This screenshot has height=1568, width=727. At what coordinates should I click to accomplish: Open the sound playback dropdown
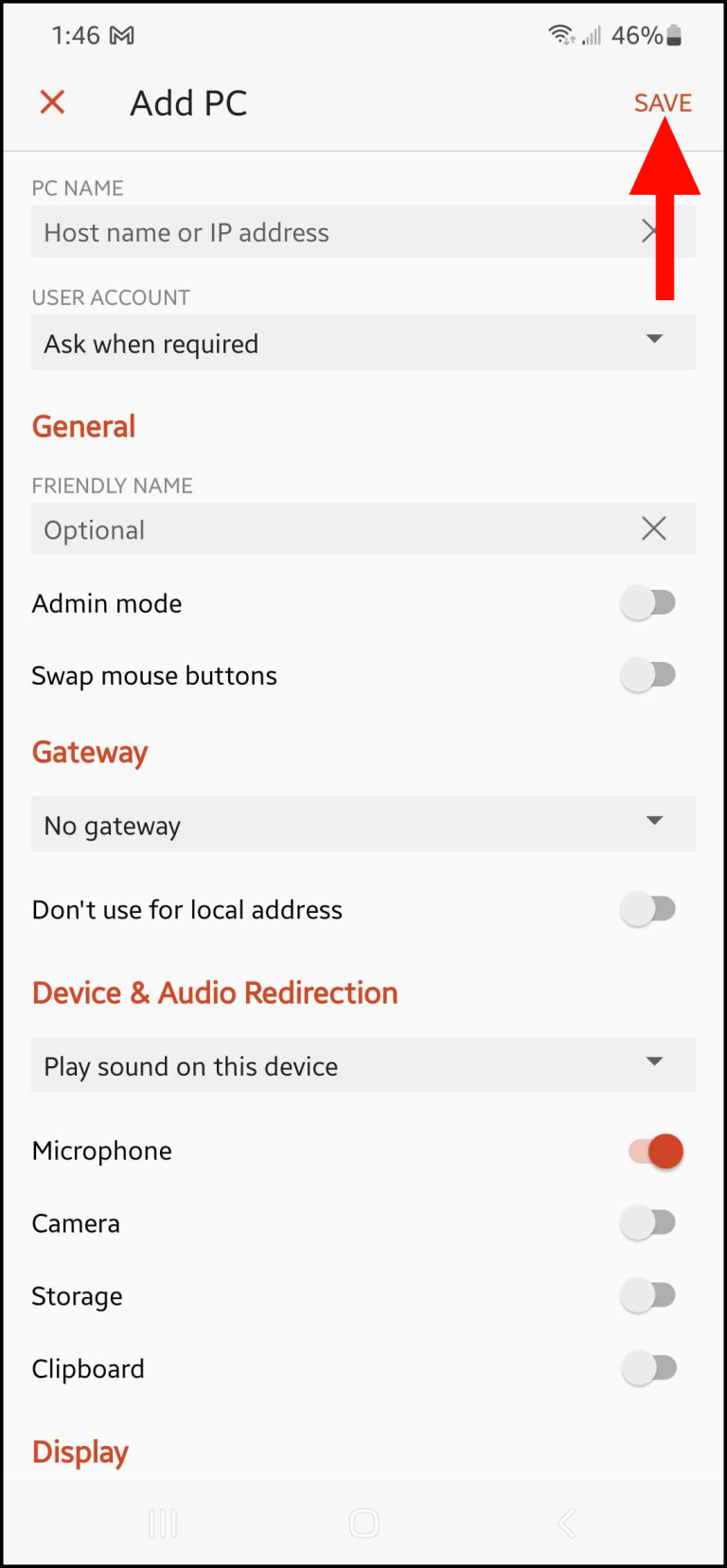tap(363, 1064)
